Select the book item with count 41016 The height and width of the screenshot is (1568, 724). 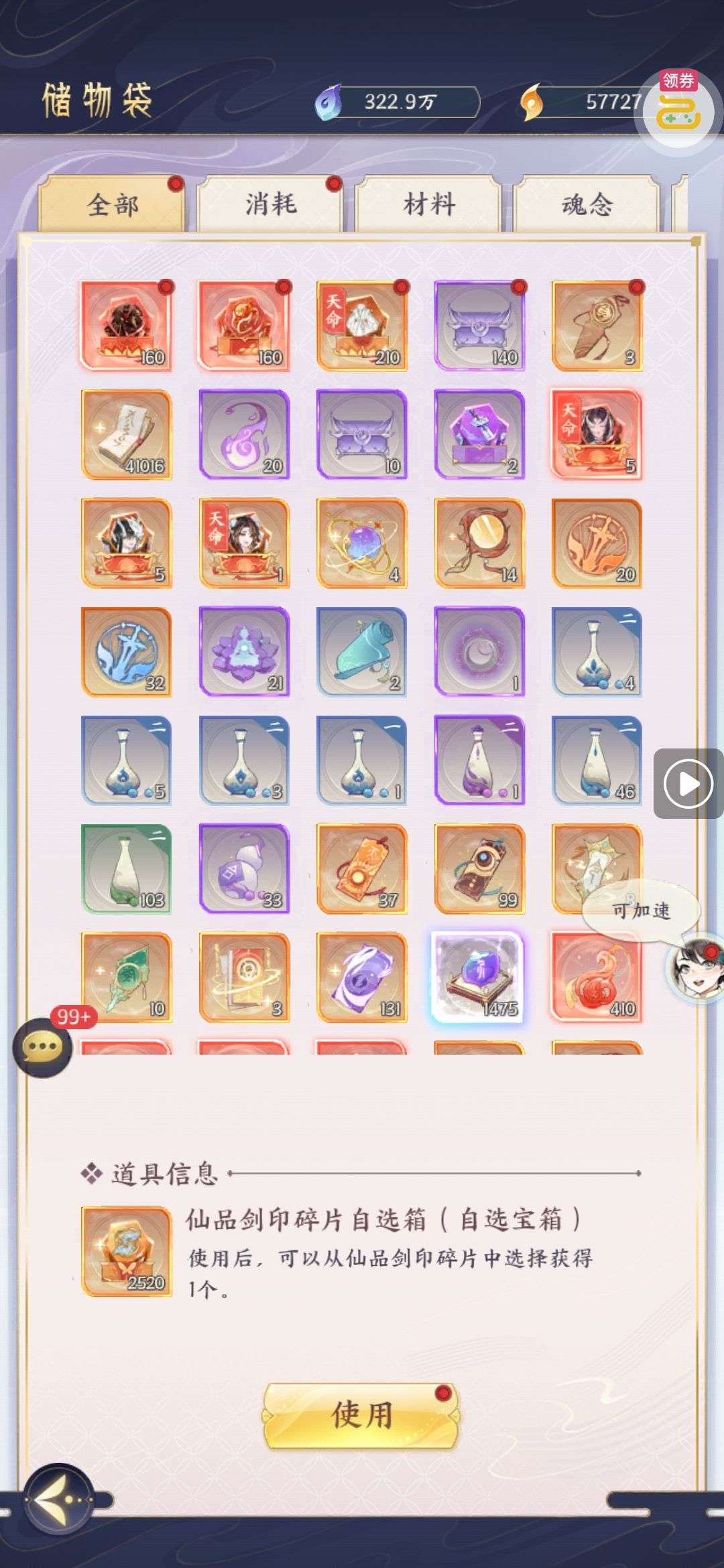click(127, 434)
